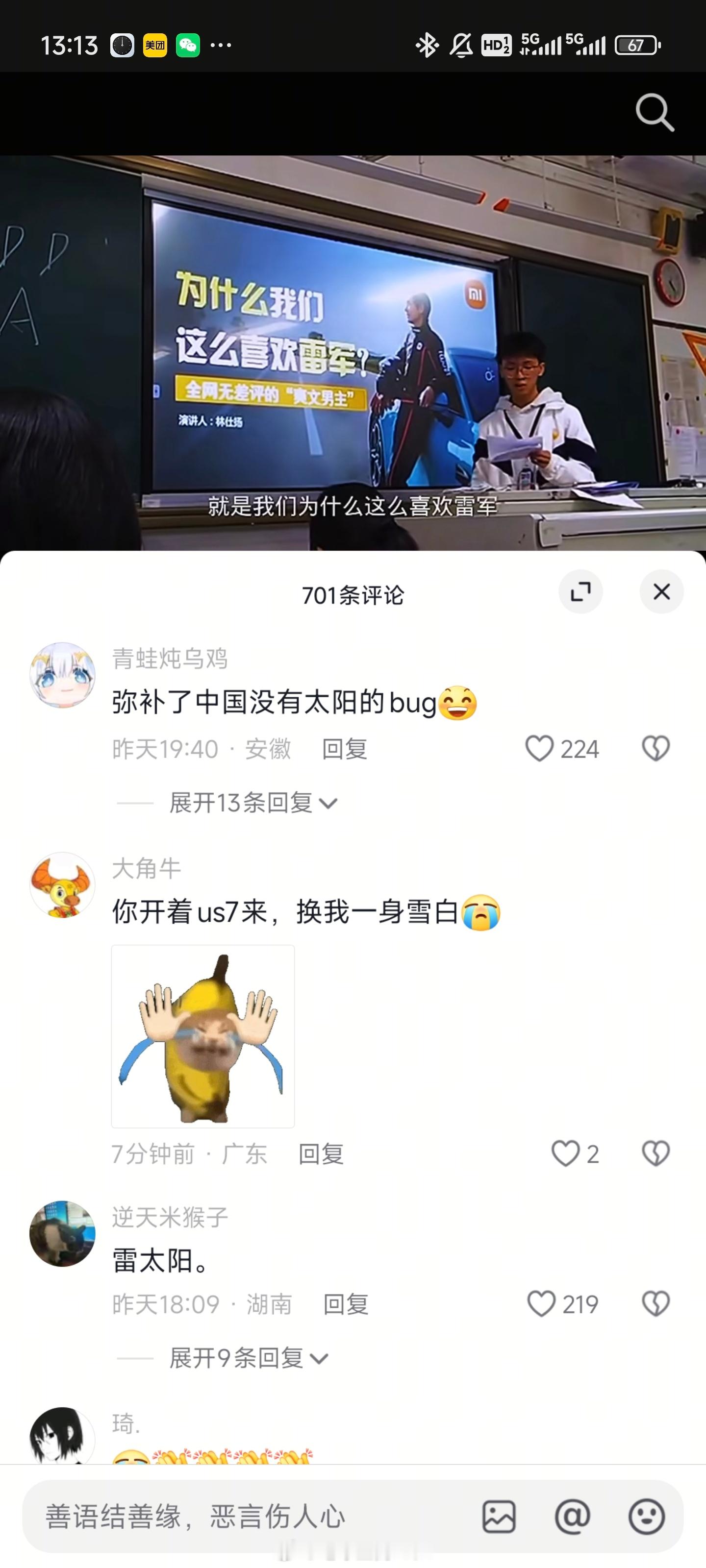
Task: Expand 9 replies under 逆天米猴子
Action: (249, 1358)
